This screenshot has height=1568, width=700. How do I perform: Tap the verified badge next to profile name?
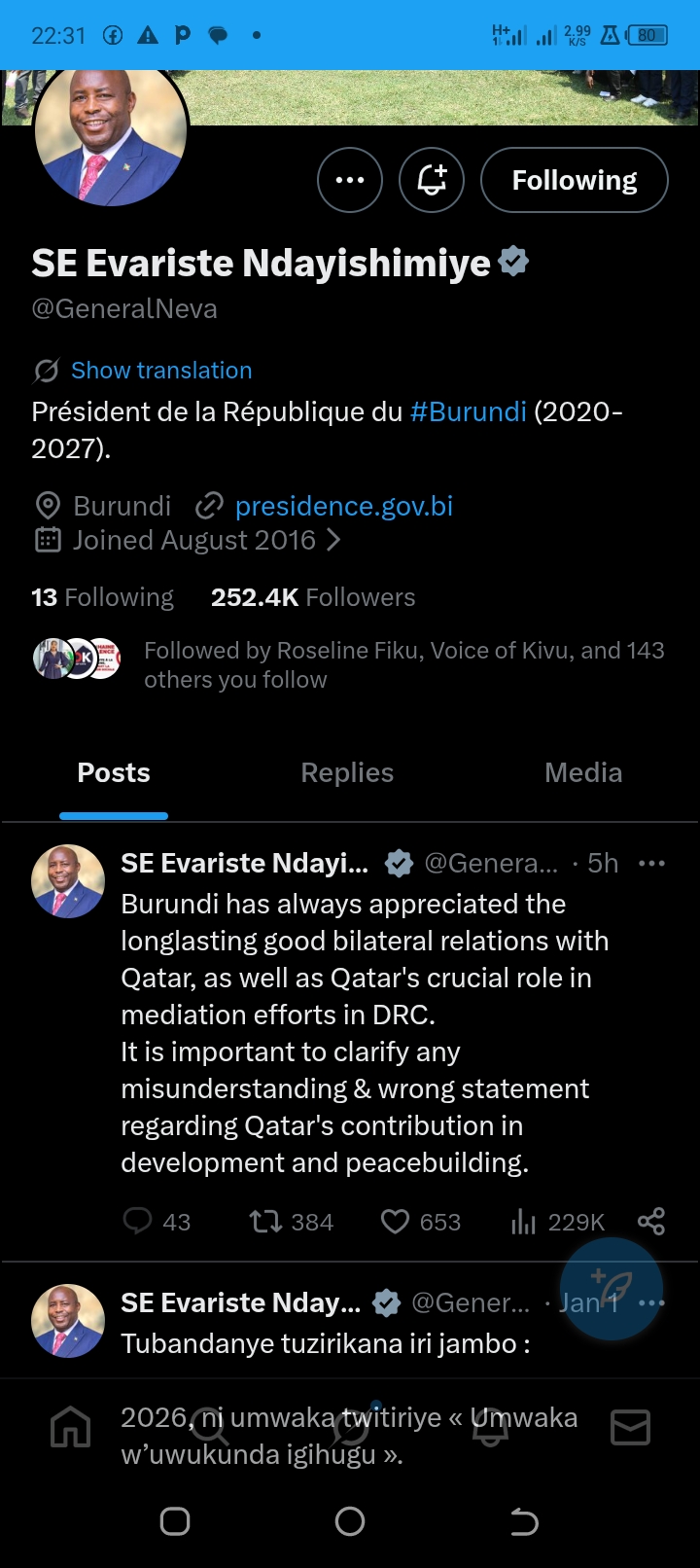point(513,261)
